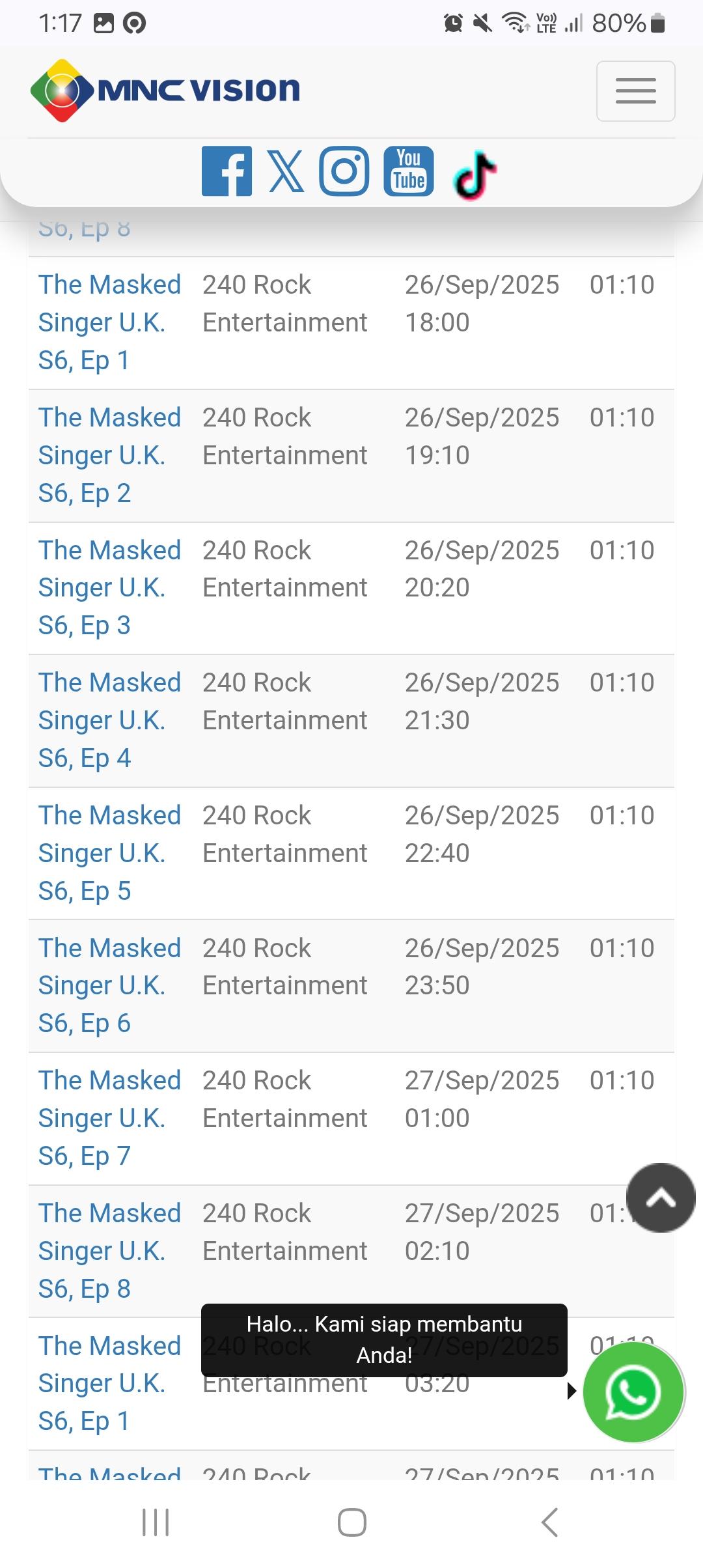Image resolution: width=703 pixels, height=1568 pixels.
Task: Open MNC Vision TikTok page
Action: tap(475, 174)
